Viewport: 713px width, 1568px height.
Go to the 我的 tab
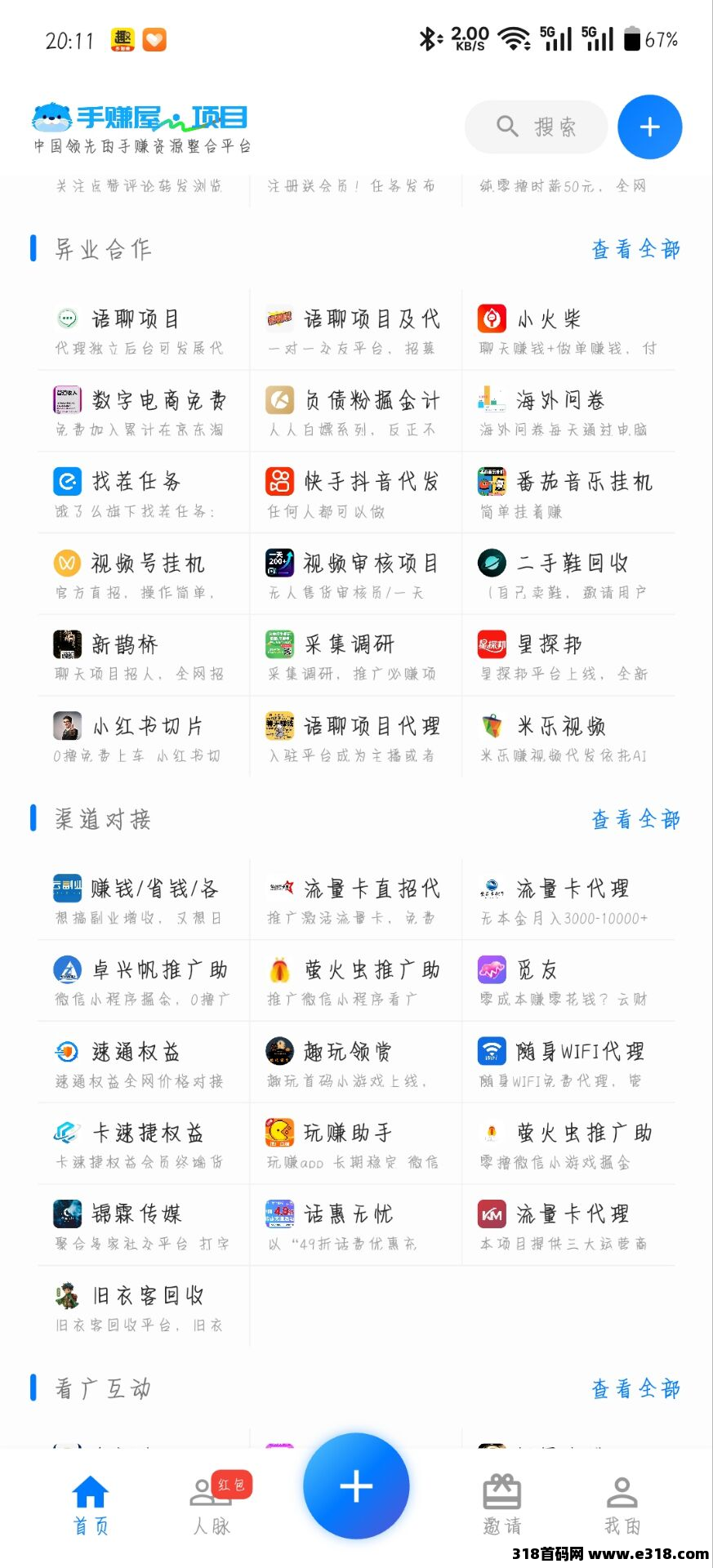[622, 1505]
